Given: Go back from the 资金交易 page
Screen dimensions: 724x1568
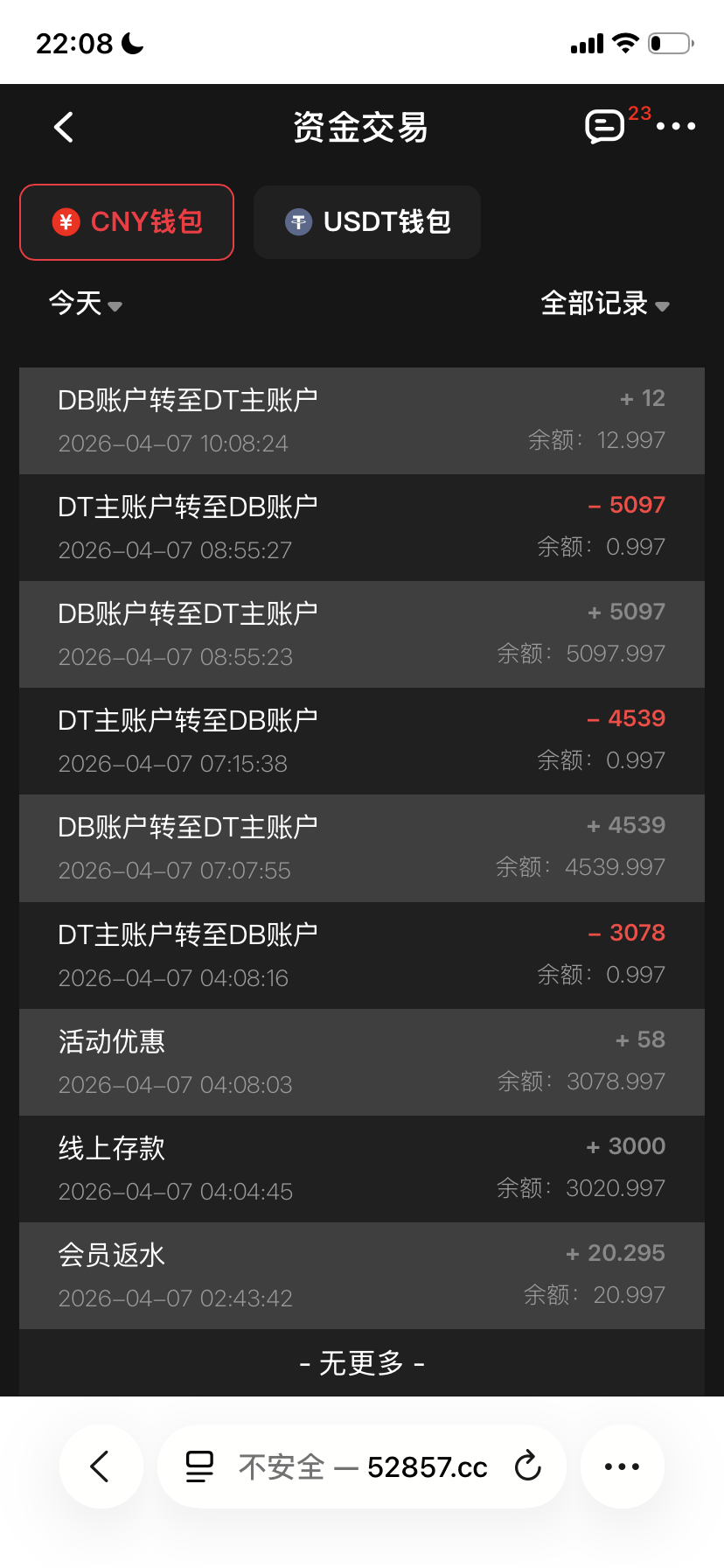Looking at the screenshot, I should [64, 128].
